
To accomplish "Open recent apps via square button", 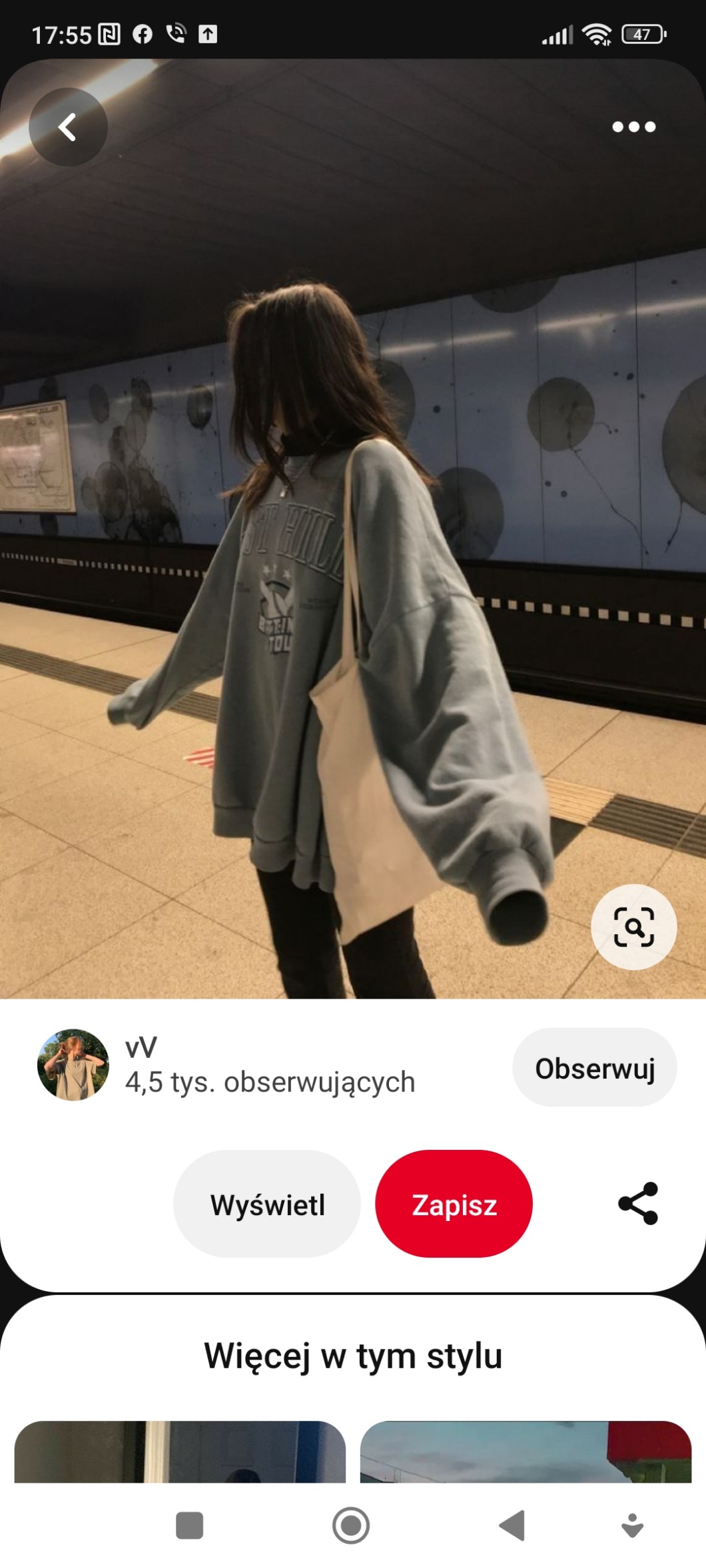I will click(x=189, y=1525).
